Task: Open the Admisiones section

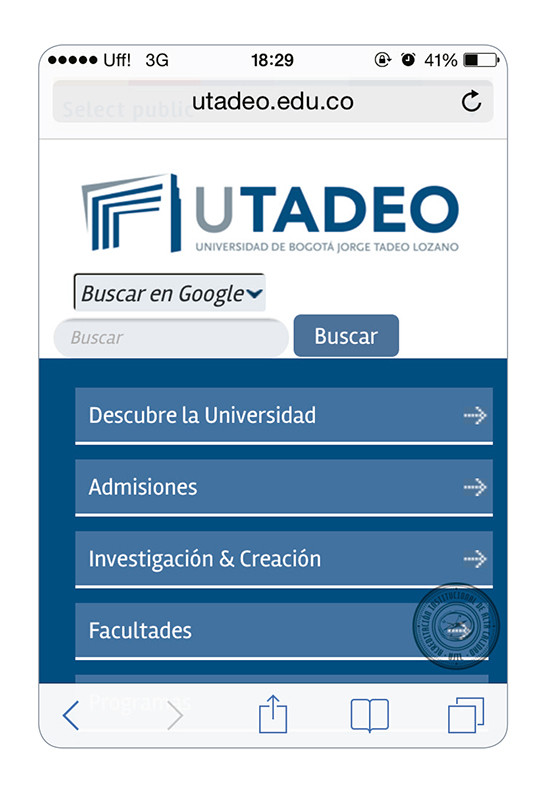Action: 284,488
